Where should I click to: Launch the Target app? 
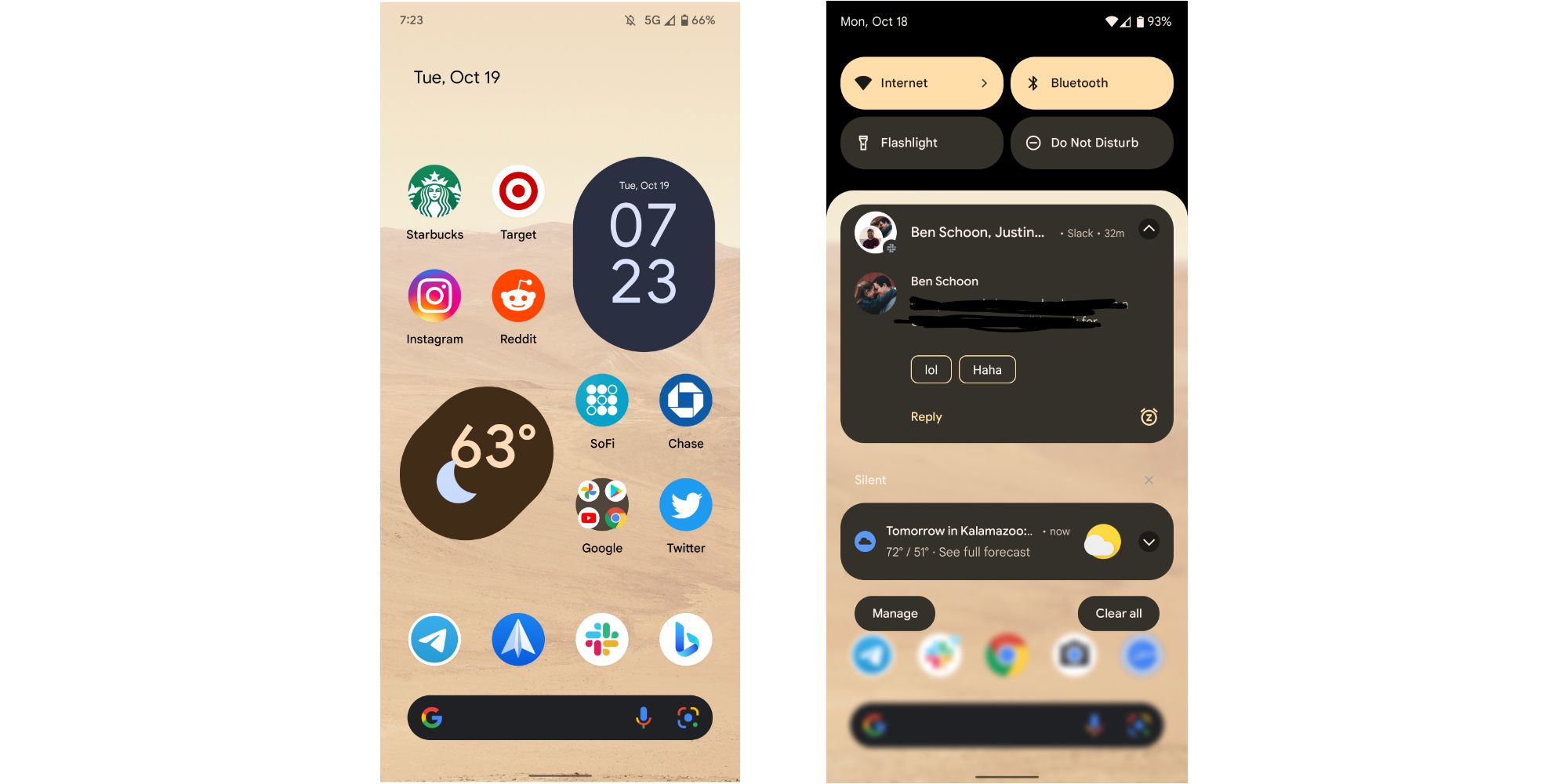click(518, 191)
